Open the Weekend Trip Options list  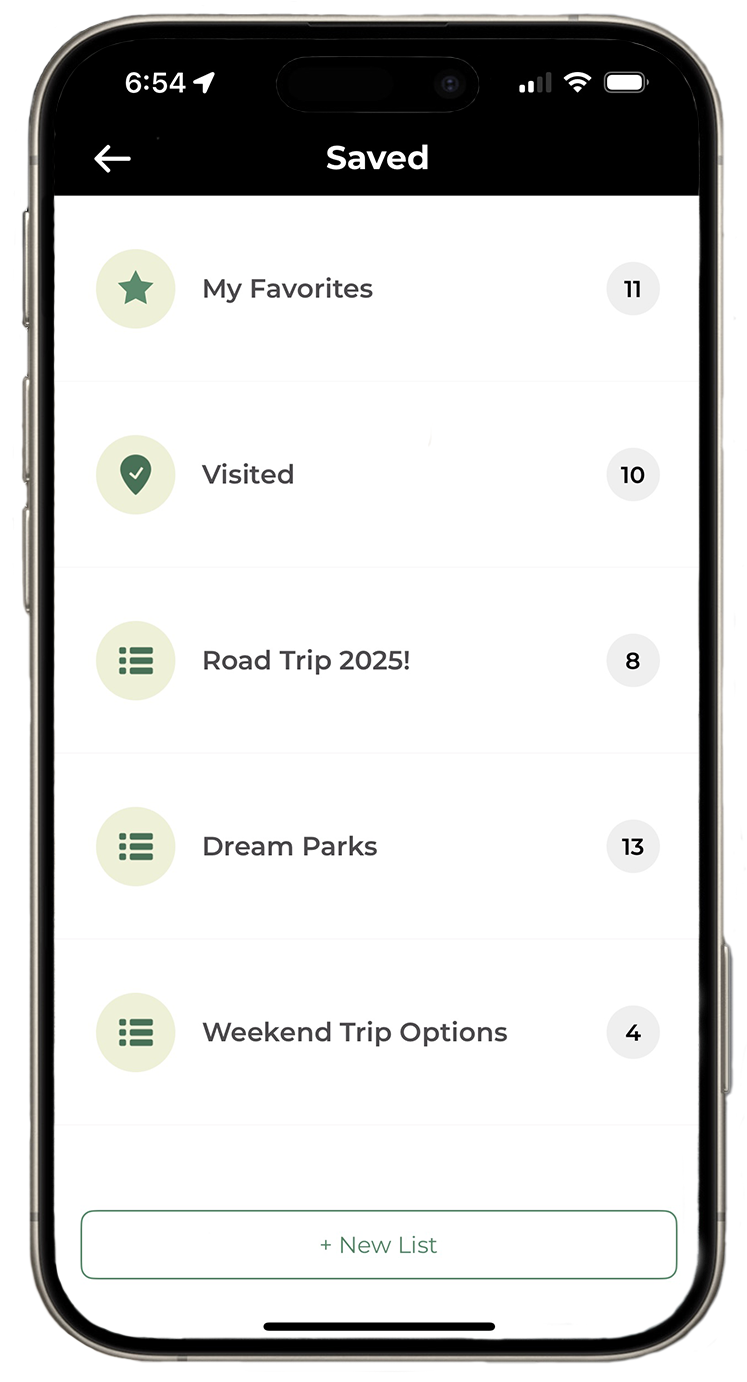pyautogui.click(x=354, y=1033)
